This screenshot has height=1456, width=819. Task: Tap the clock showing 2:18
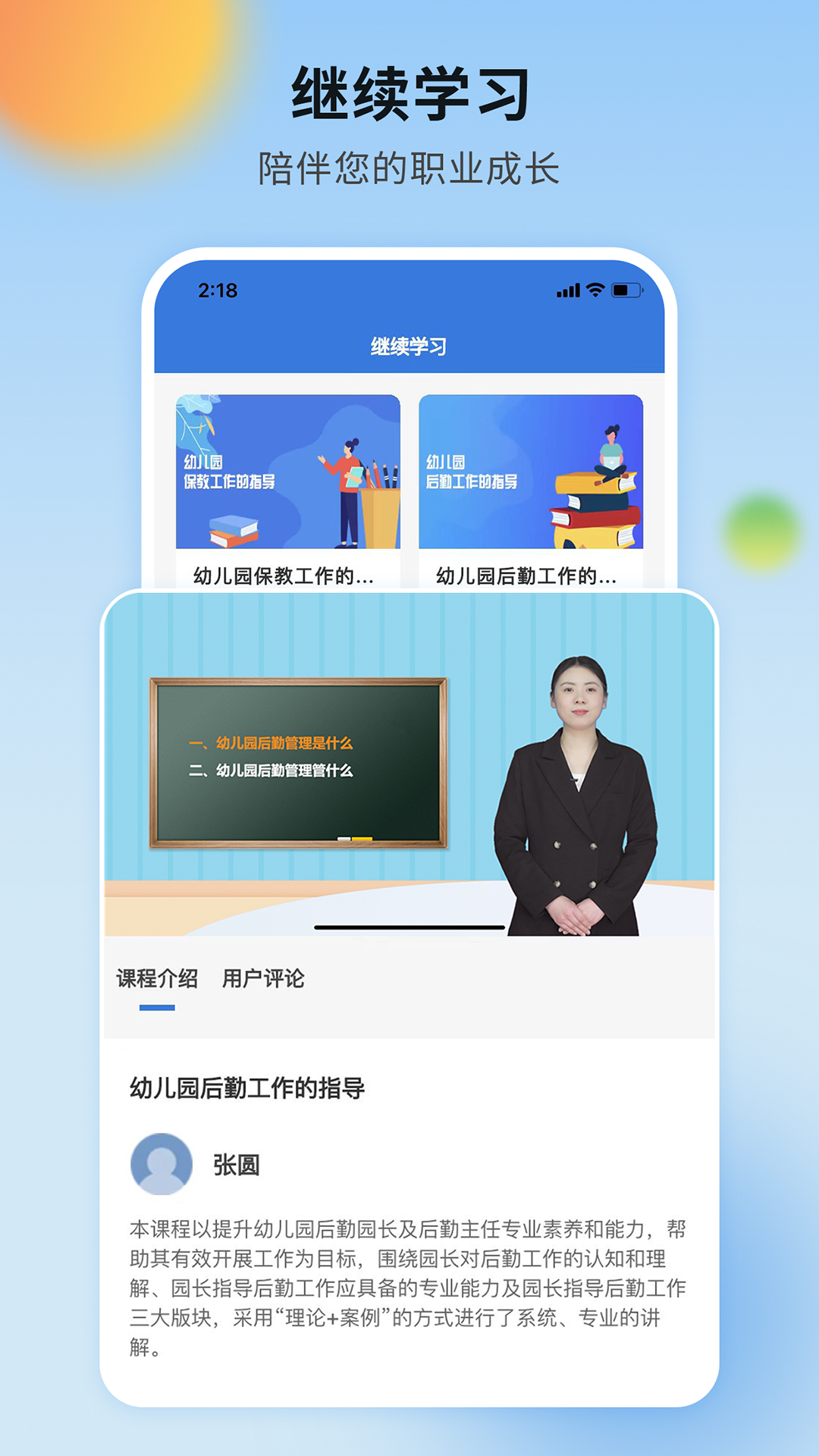point(216,289)
